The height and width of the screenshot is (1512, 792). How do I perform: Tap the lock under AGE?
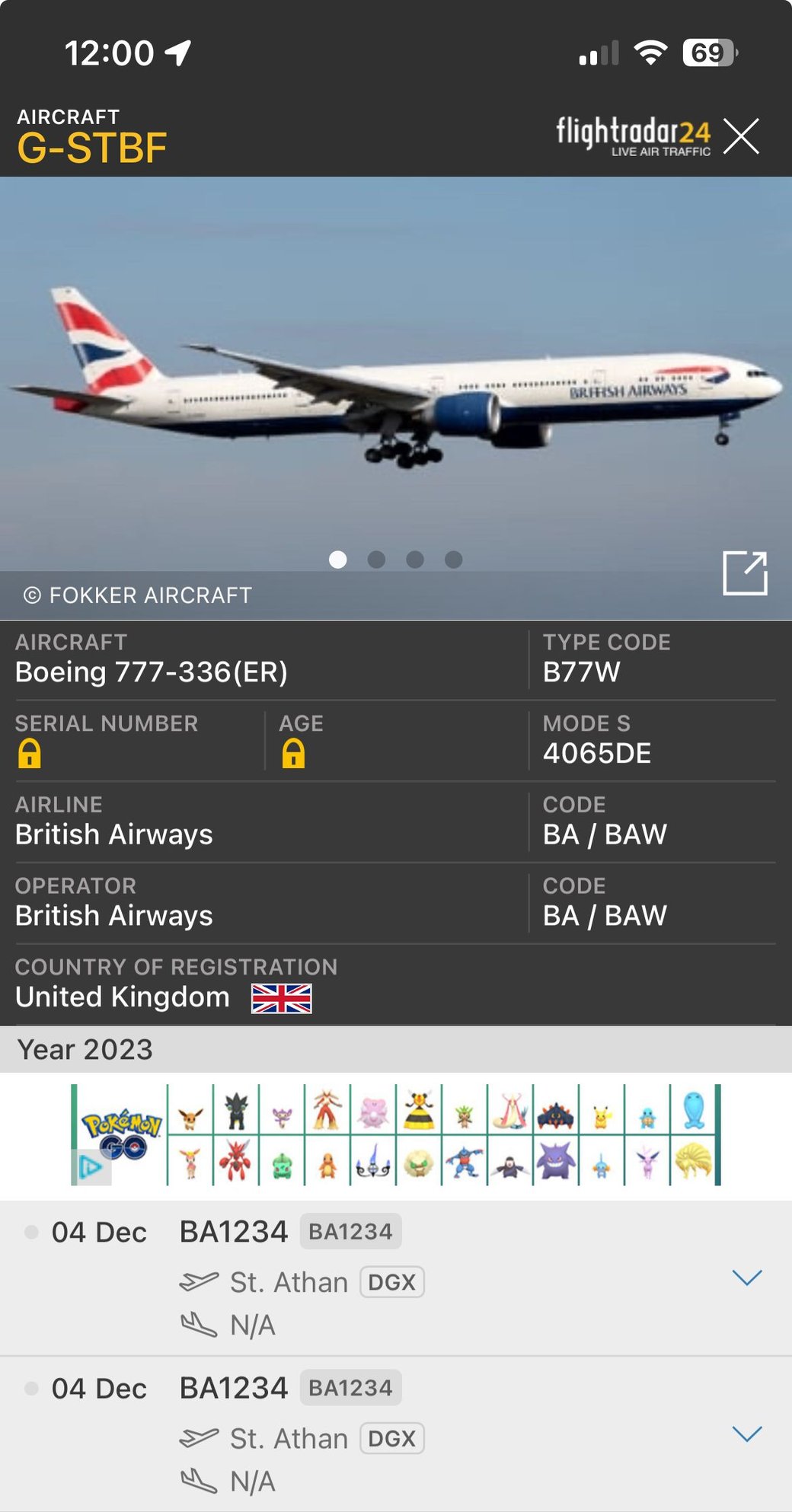tap(293, 754)
